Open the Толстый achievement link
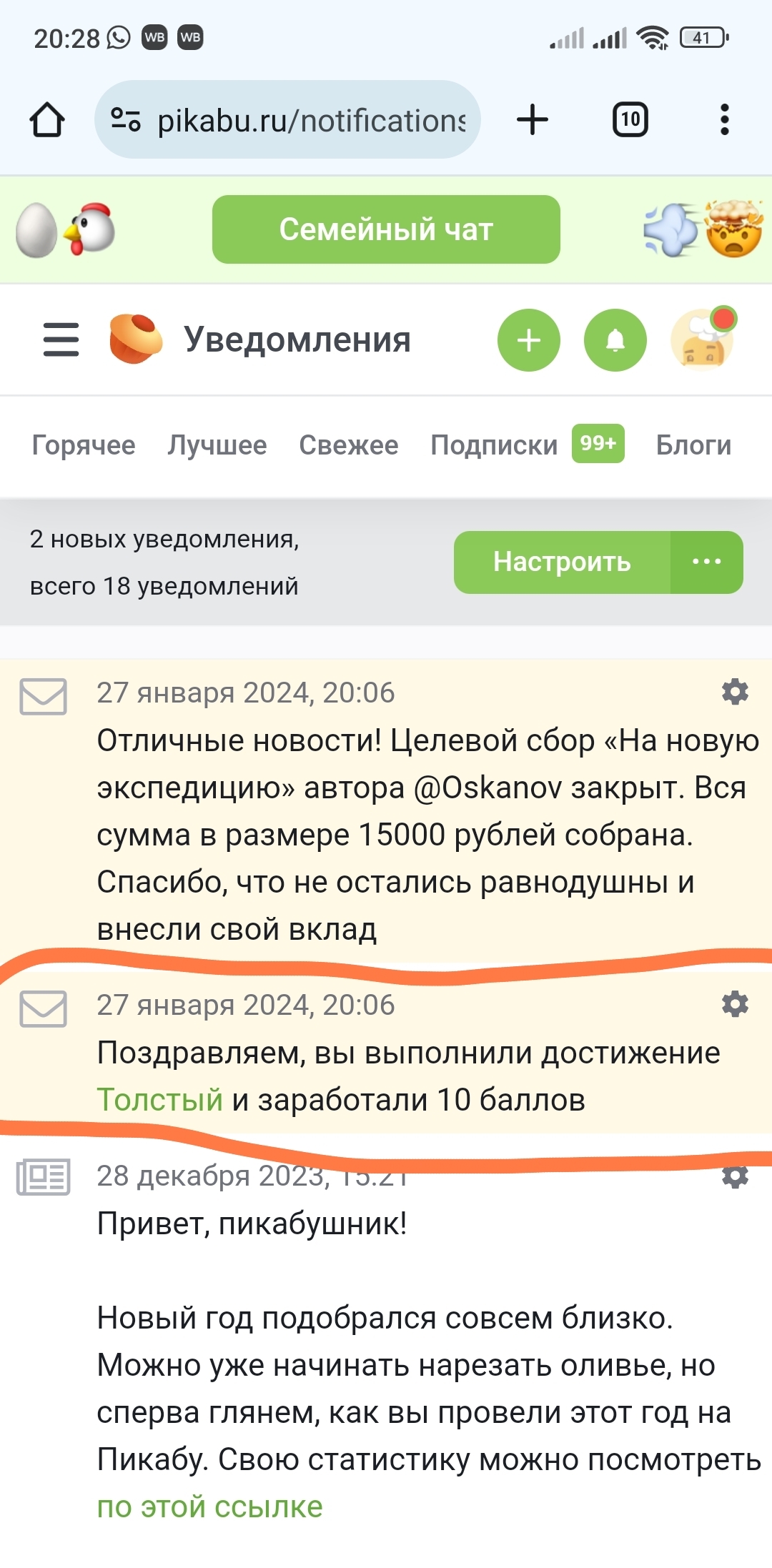 (160, 1099)
